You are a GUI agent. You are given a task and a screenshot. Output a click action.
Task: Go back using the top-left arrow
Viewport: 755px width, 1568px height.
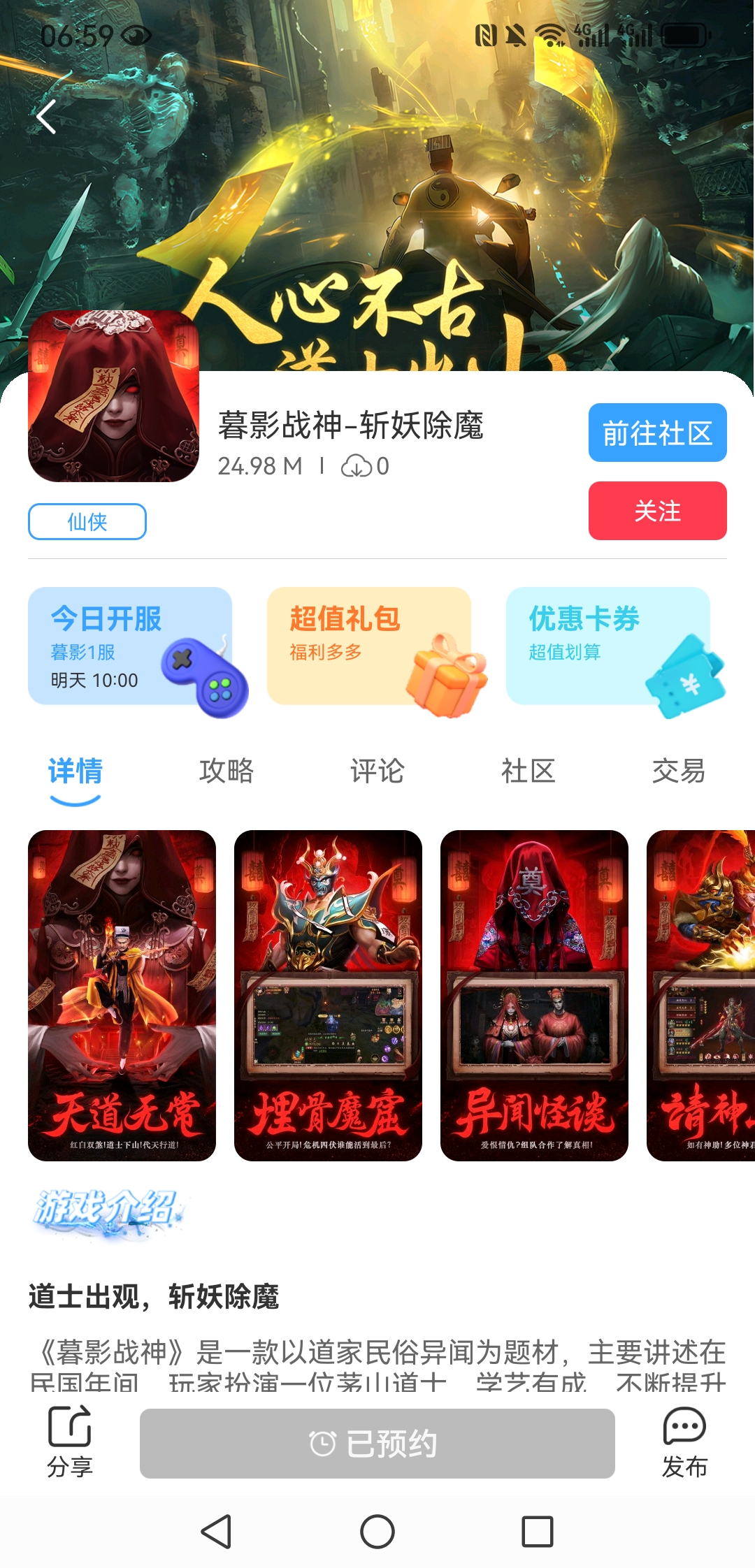(46, 117)
